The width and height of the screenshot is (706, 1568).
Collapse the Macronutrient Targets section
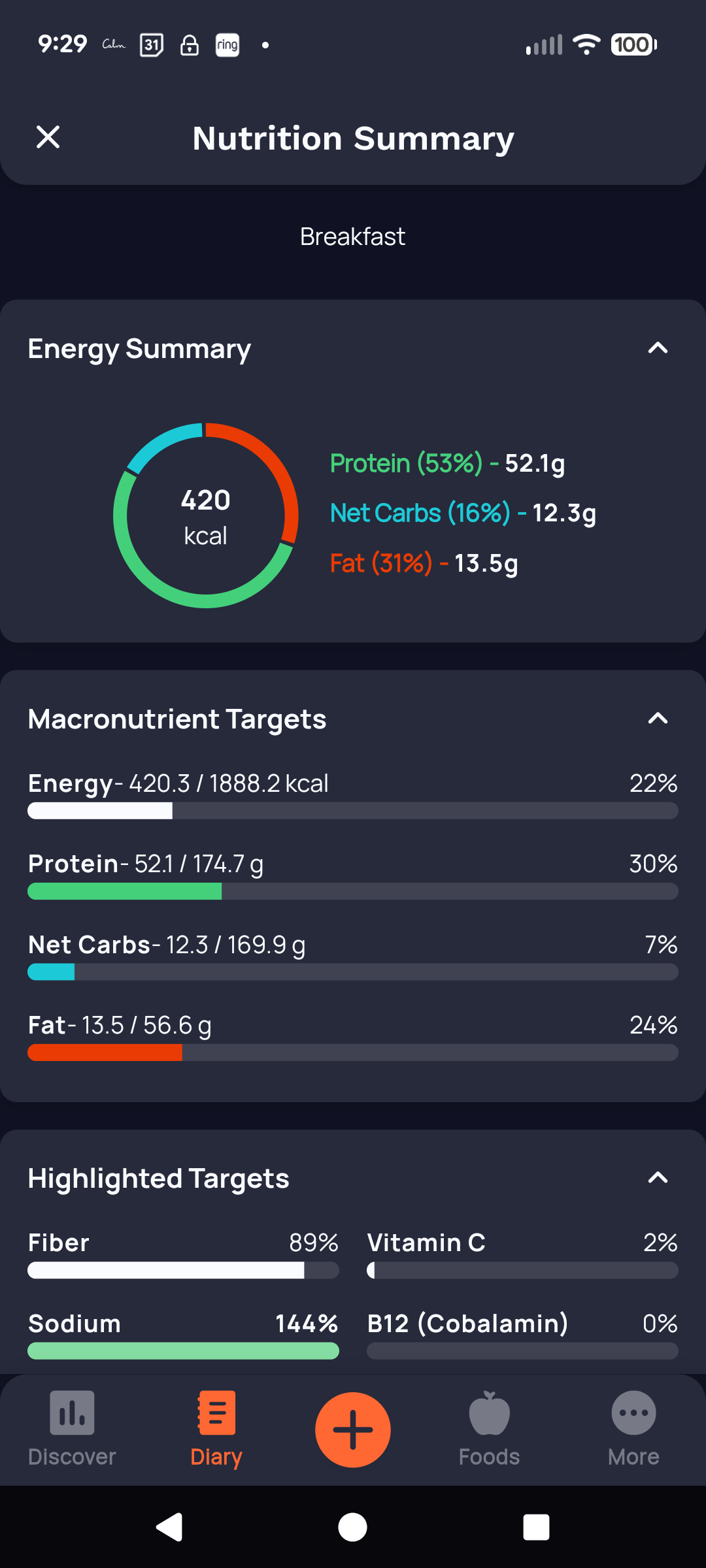coord(657,719)
